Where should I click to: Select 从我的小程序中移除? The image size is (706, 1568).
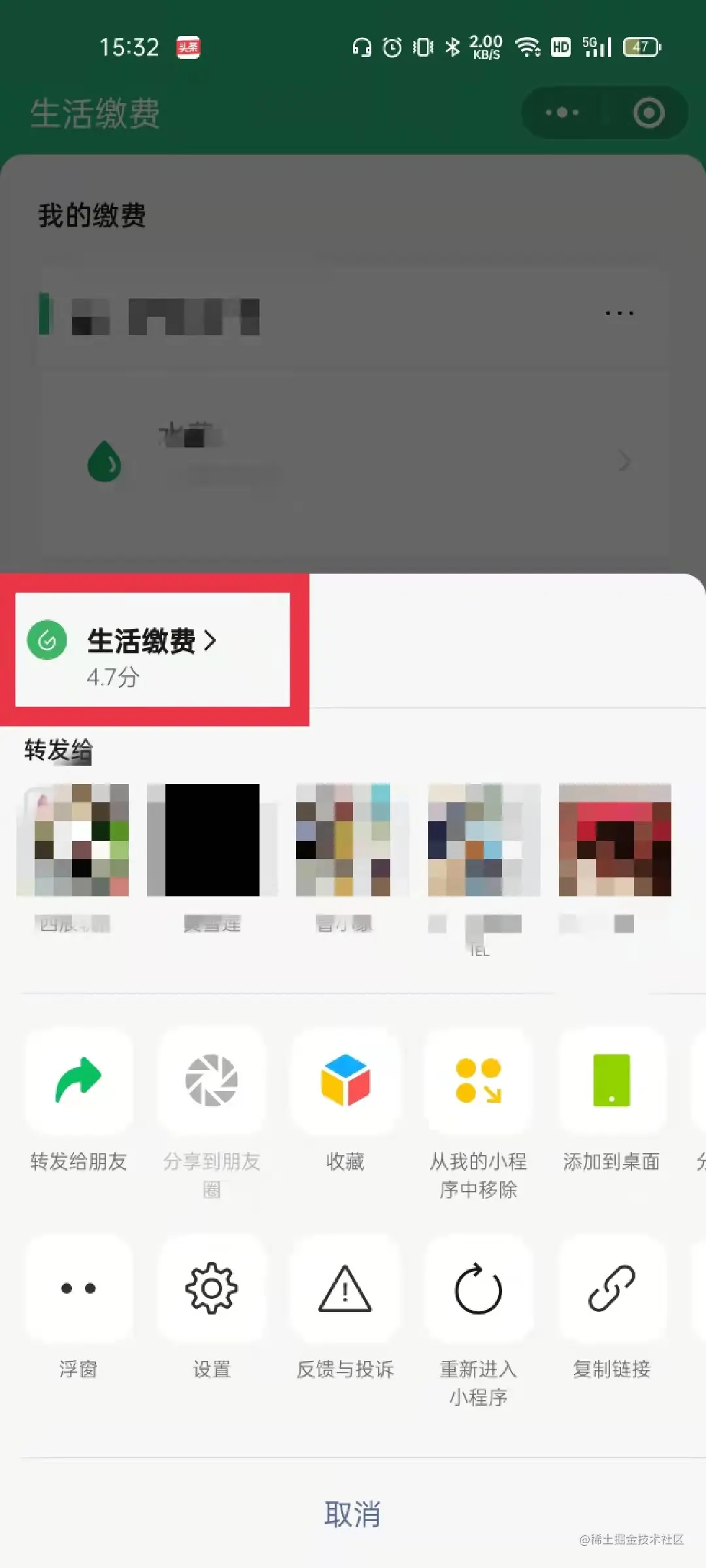click(479, 1081)
